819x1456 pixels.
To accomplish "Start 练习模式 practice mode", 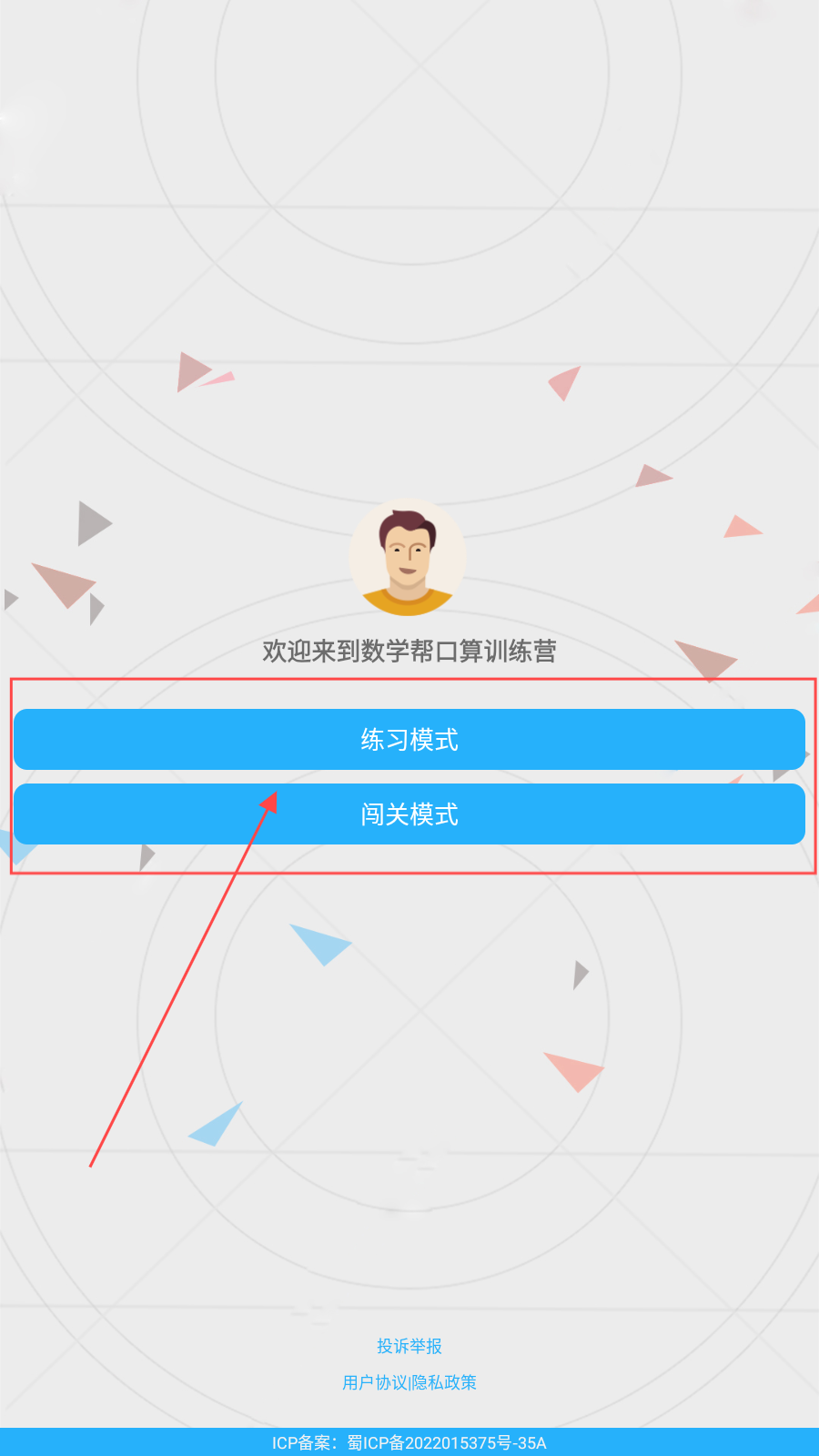I will pyautogui.click(x=409, y=739).
